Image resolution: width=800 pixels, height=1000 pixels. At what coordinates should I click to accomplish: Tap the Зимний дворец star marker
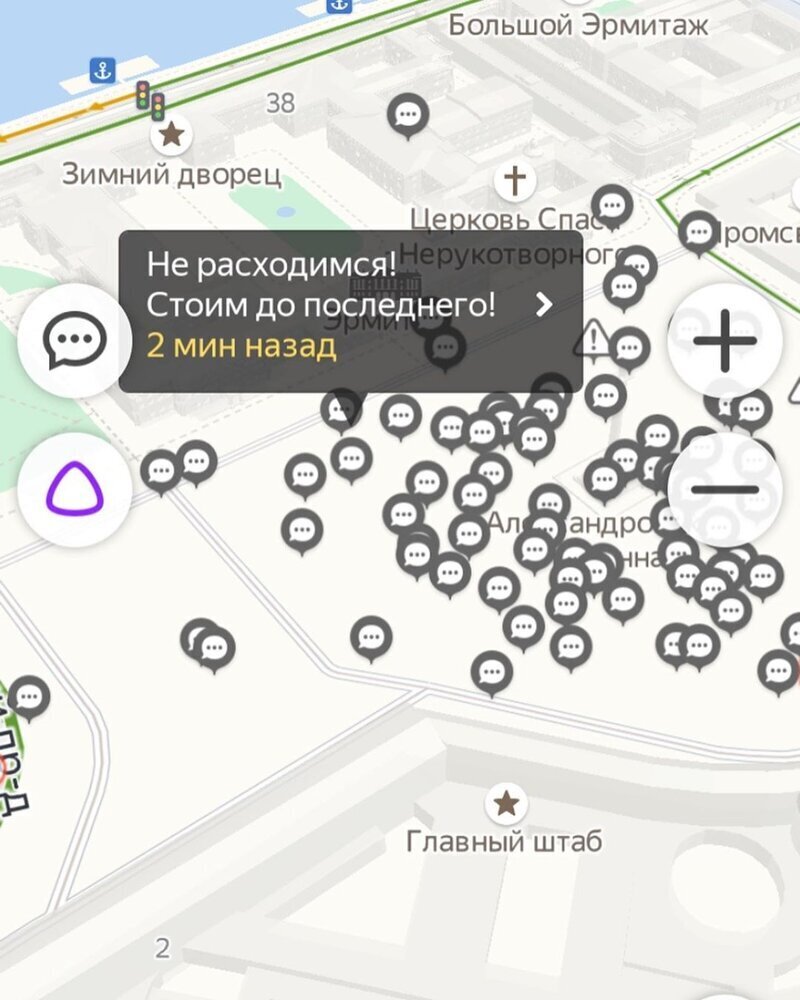172,133
